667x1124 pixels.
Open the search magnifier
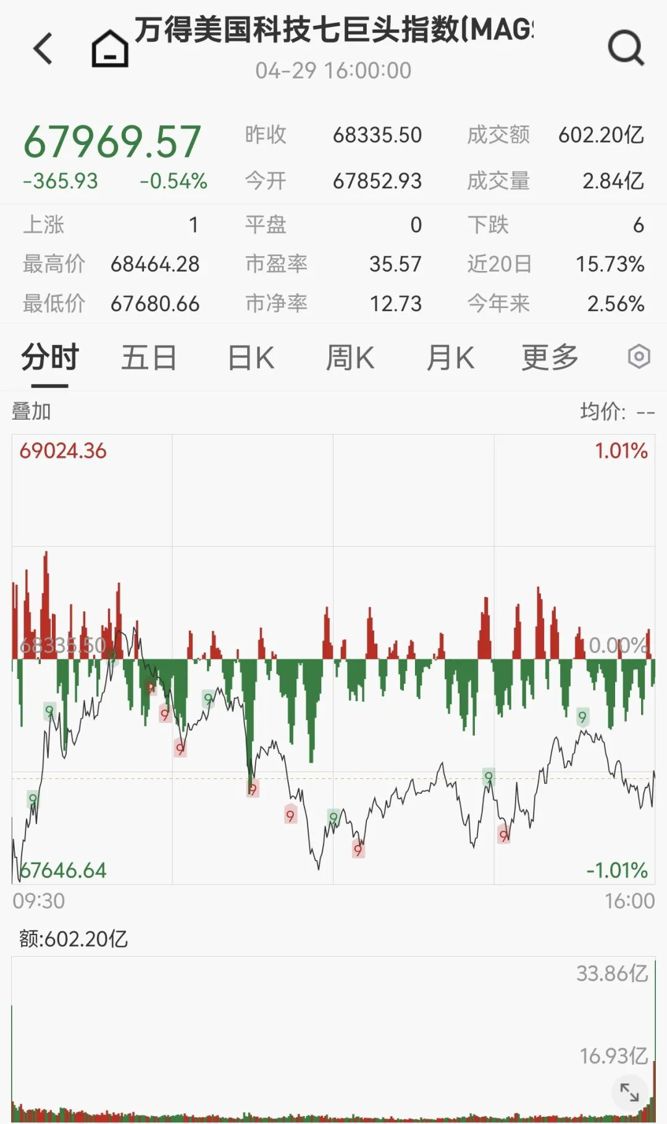626,47
